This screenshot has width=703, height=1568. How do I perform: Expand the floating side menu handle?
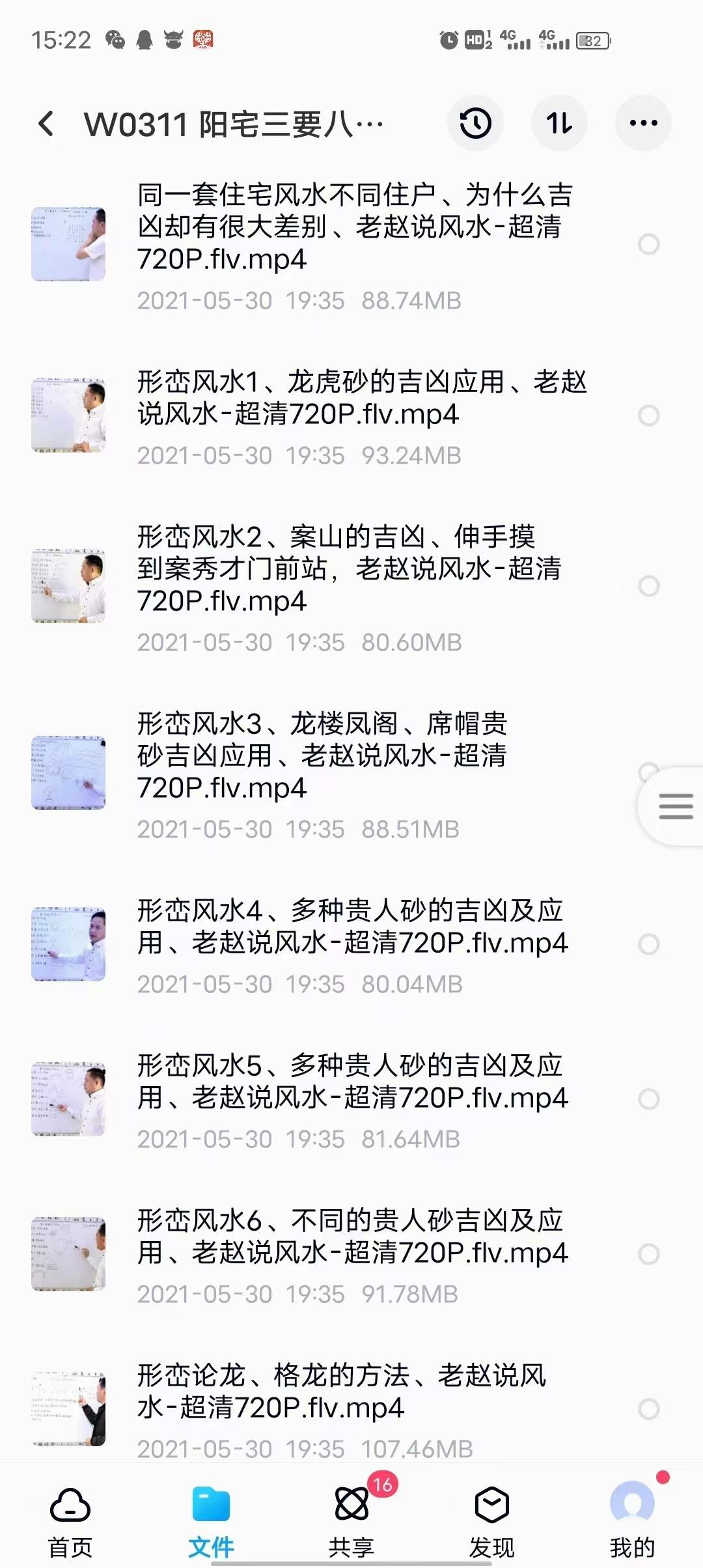[x=675, y=806]
